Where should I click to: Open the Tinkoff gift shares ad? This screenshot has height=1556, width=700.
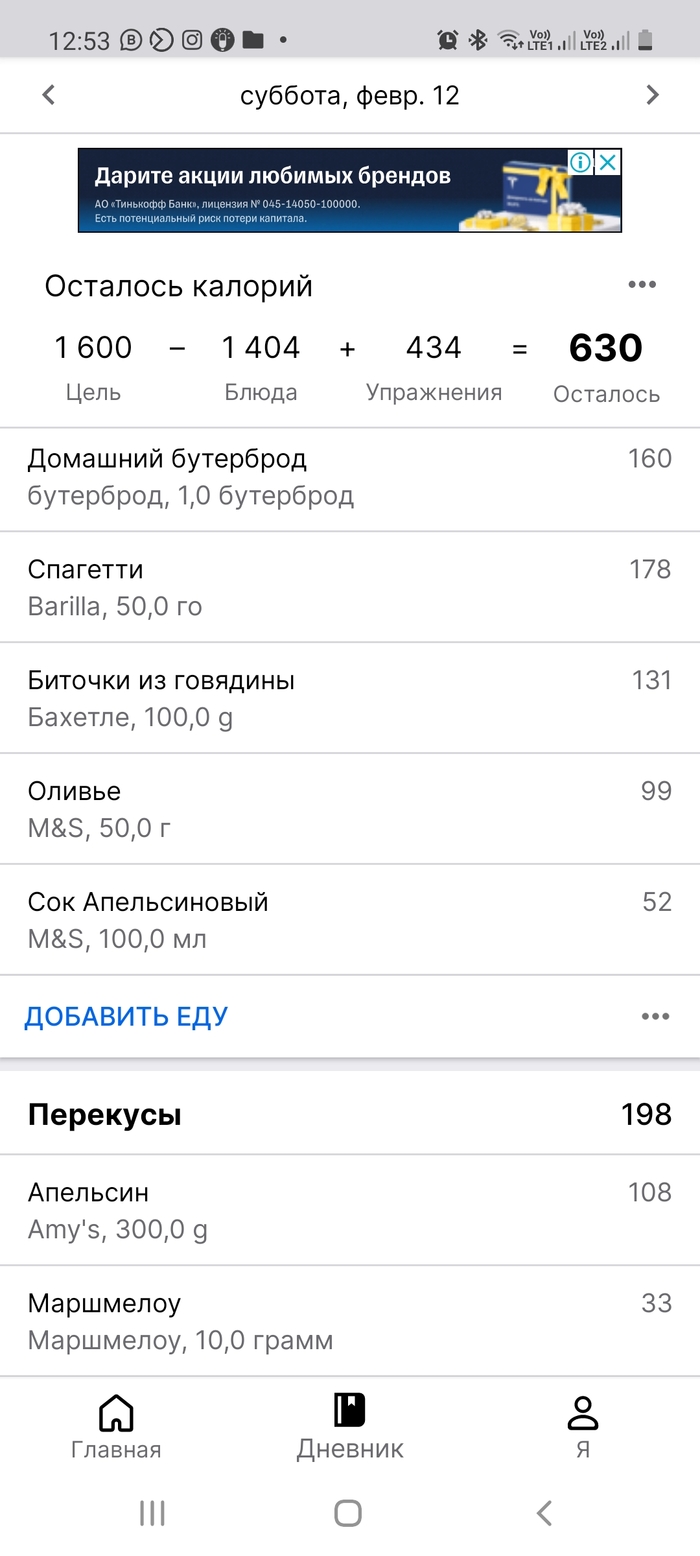320,191
